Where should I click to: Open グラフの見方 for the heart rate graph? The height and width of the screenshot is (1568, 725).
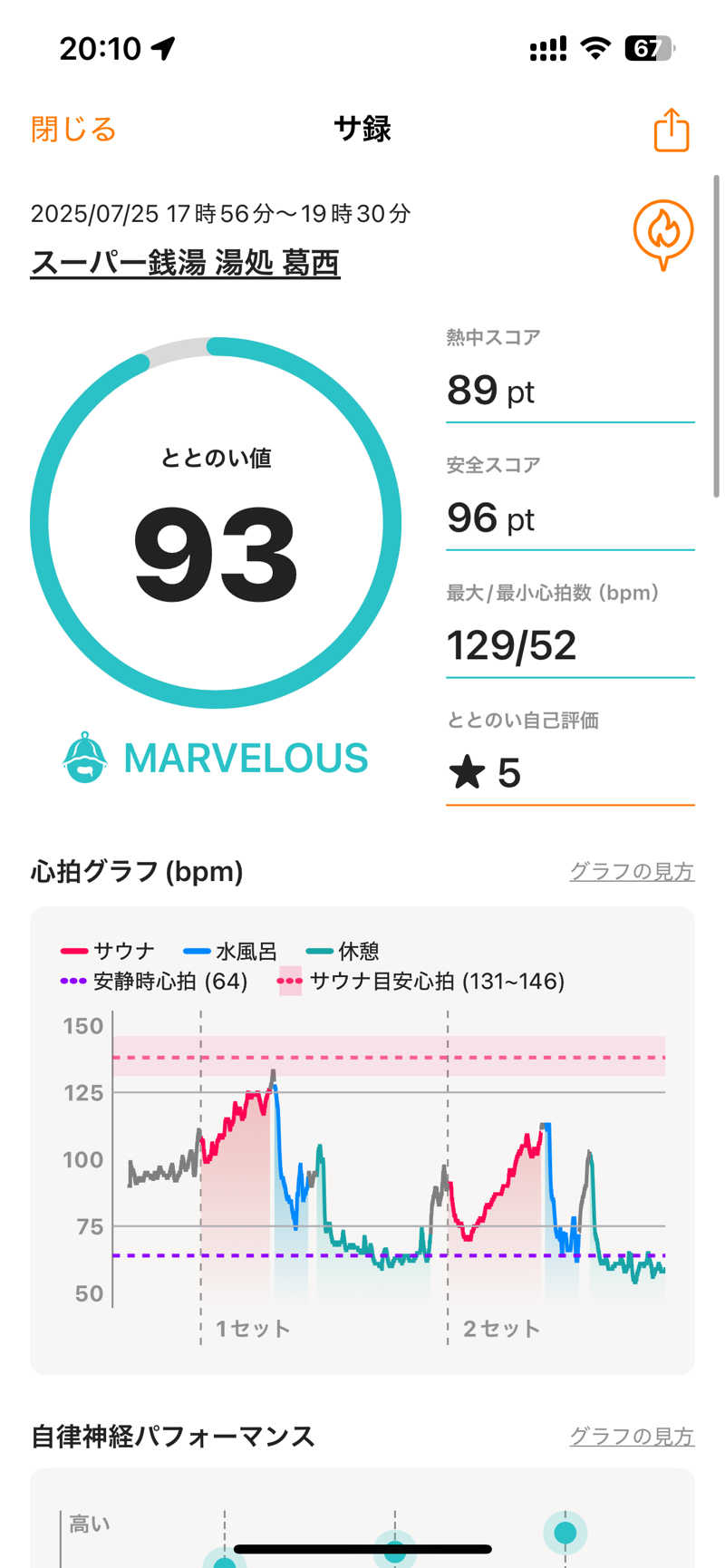(x=631, y=871)
